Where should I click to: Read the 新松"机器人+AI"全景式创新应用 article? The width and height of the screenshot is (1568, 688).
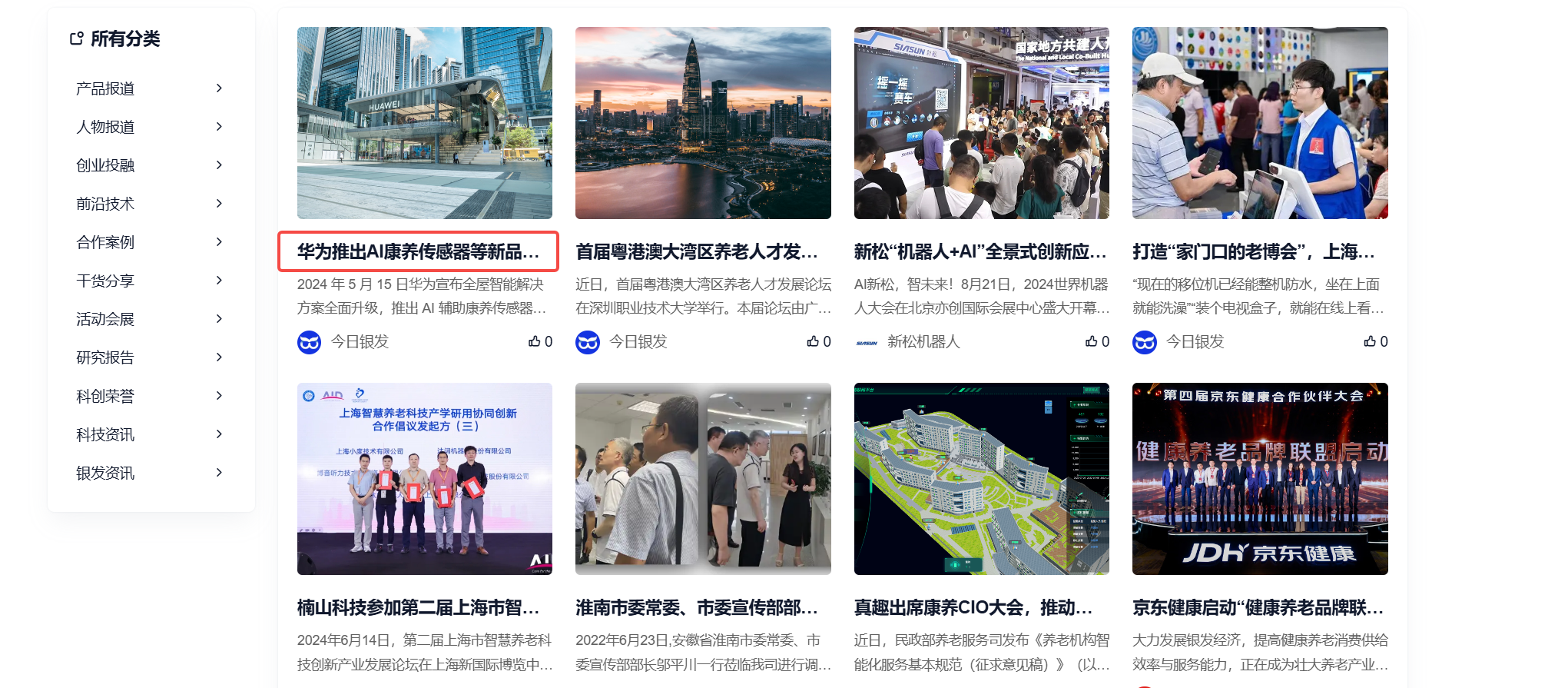tap(980, 251)
